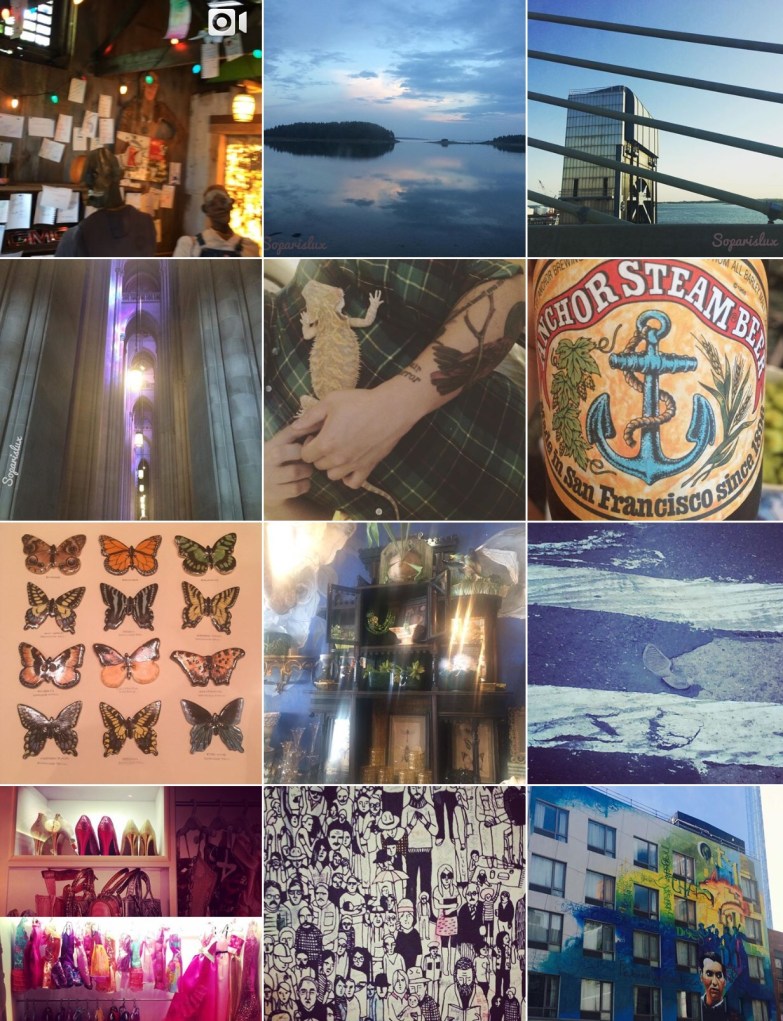Viewport: 783px width, 1021px height.
Task: View the butterfly collection post
Action: click(130, 652)
